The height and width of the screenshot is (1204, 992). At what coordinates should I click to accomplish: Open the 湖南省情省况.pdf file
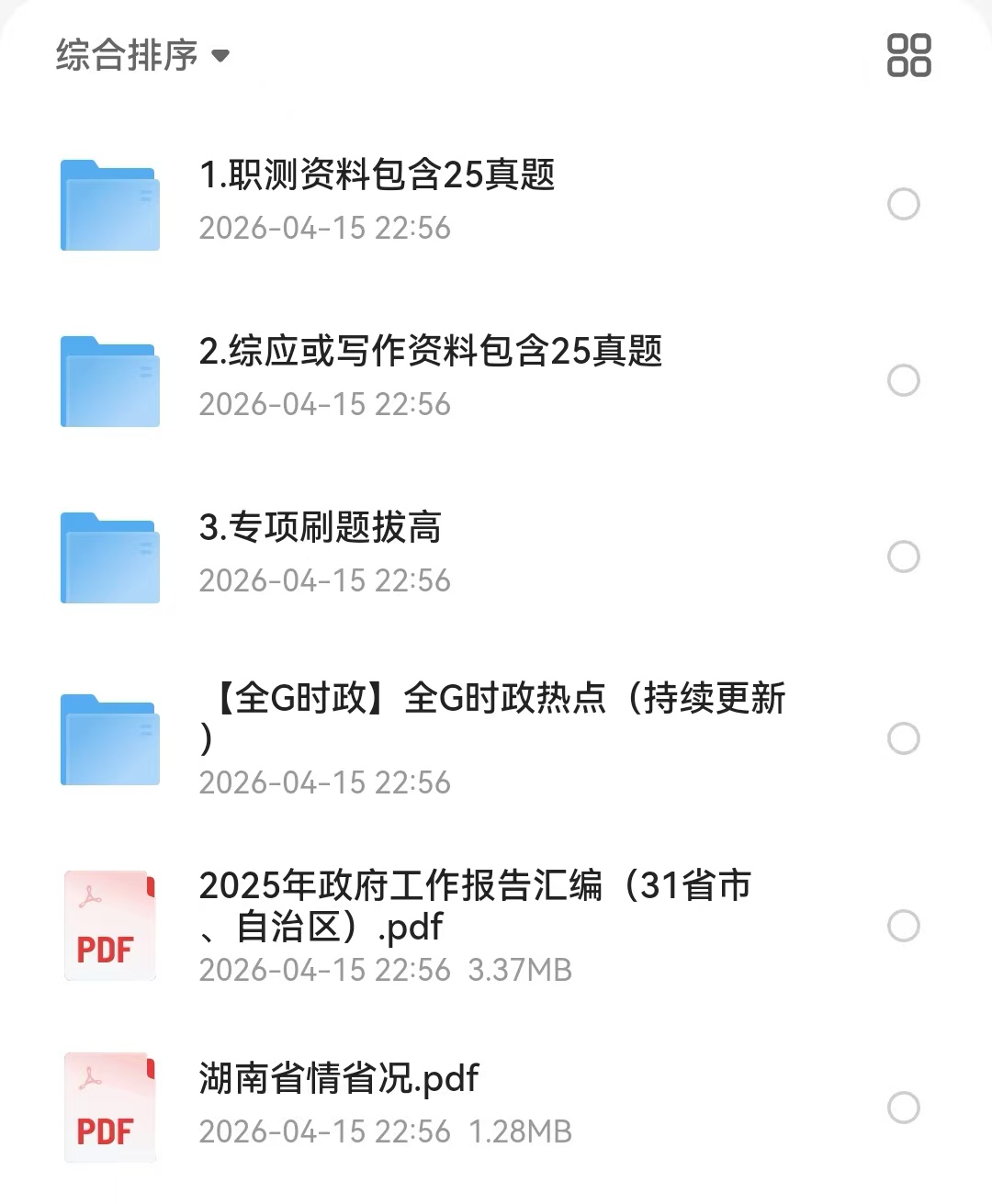tap(339, 1078)
